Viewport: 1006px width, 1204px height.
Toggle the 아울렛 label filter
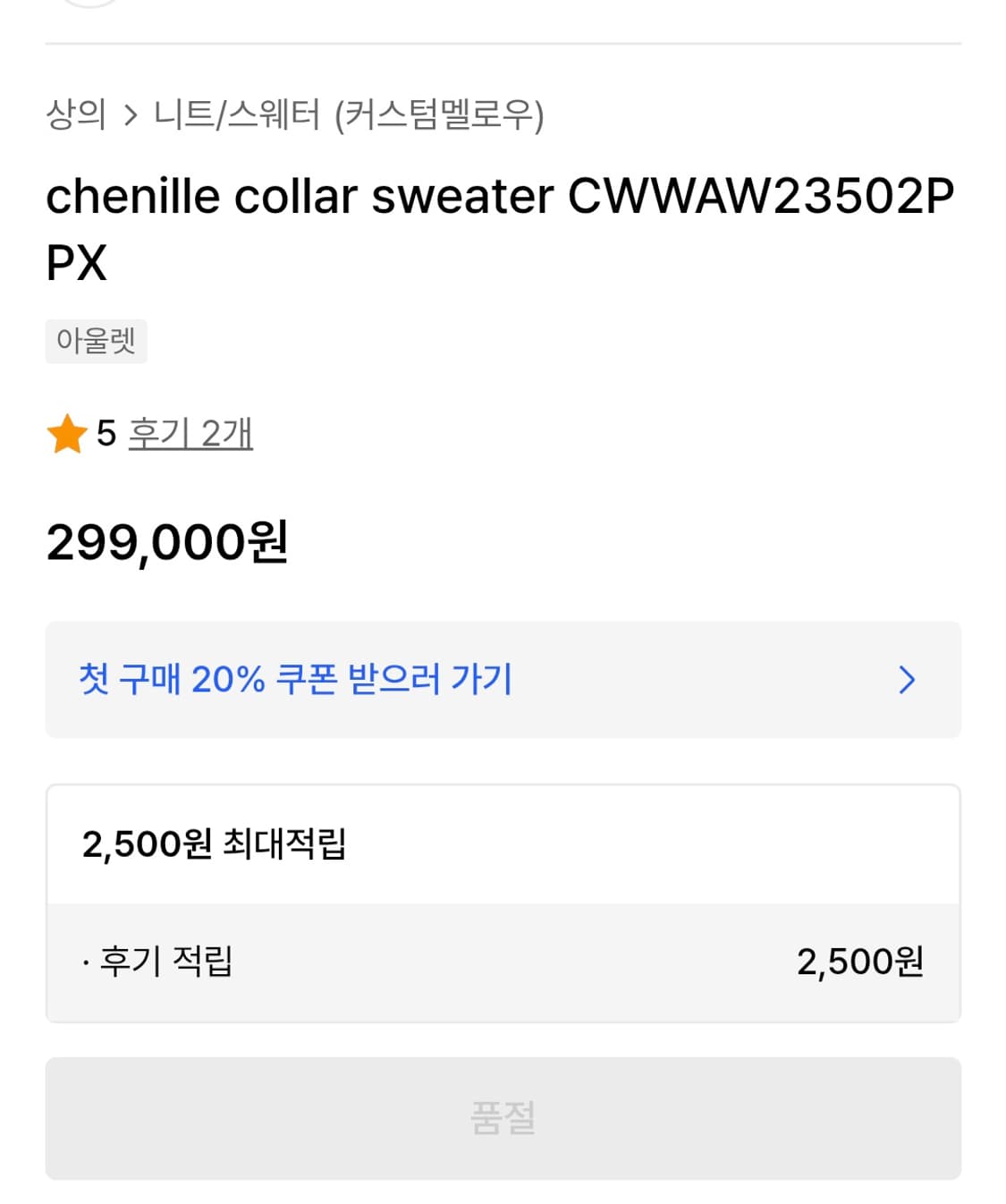[97, 340]
